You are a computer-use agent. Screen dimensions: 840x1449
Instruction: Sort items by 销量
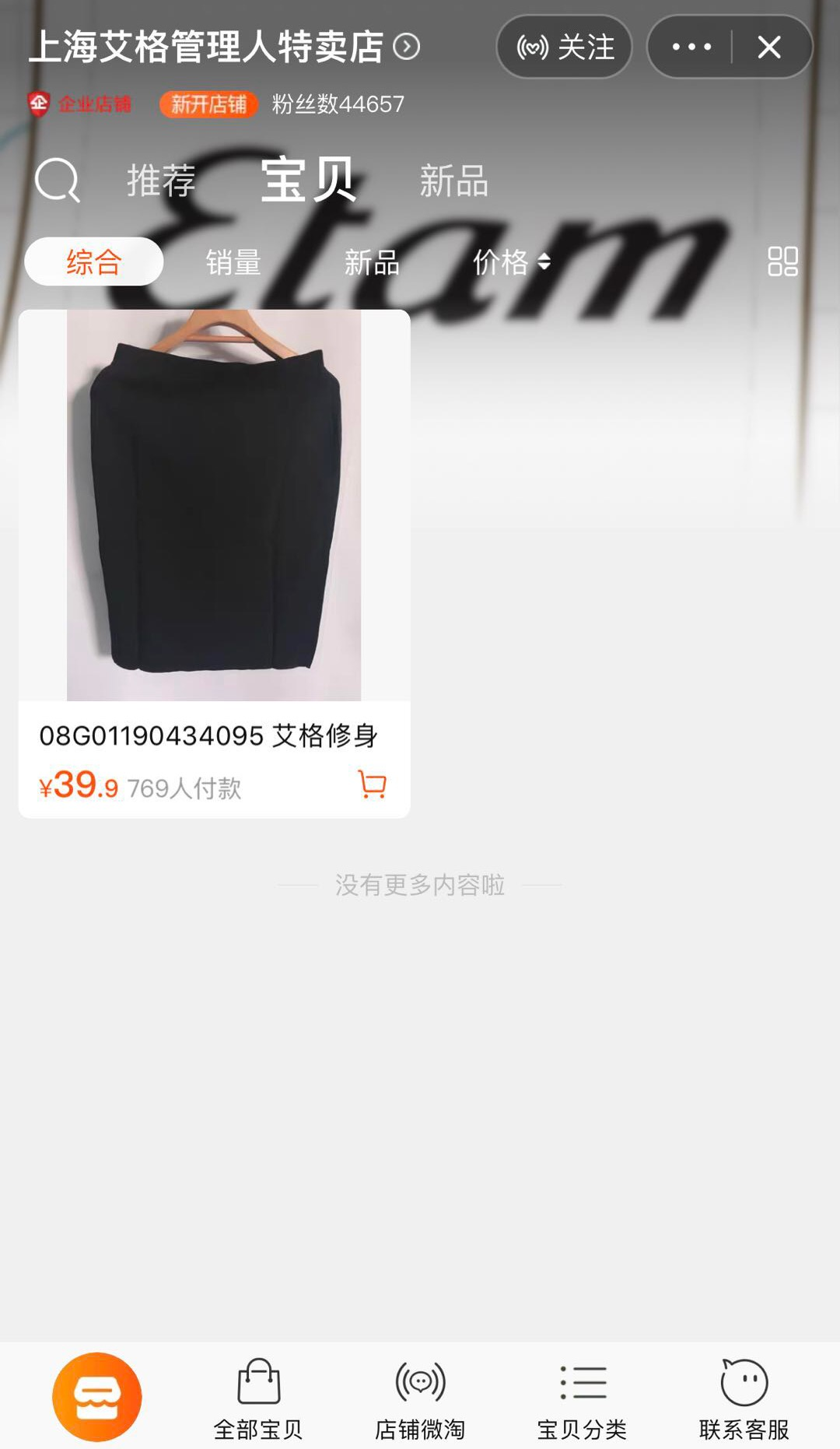[233, 262]
